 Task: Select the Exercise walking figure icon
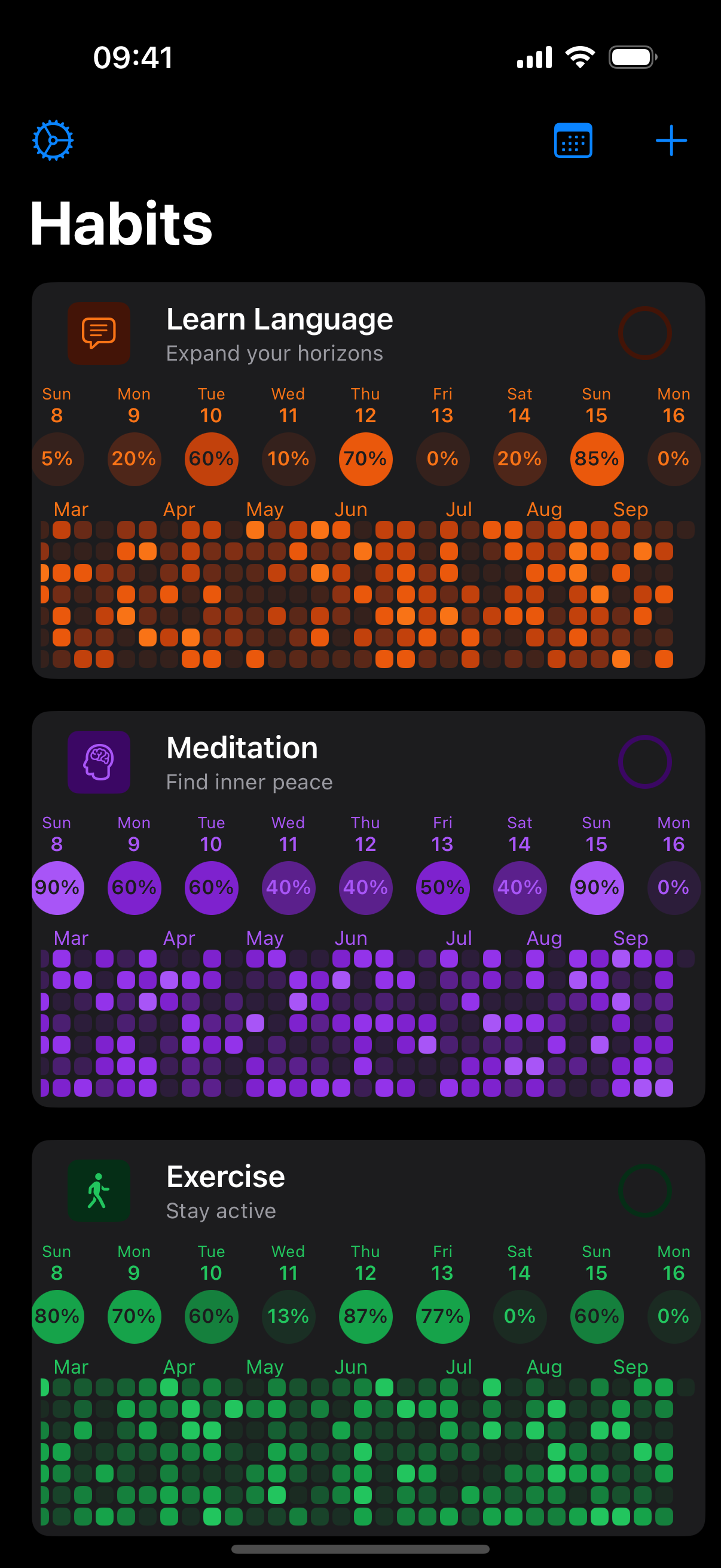[x=99, y=1191]
